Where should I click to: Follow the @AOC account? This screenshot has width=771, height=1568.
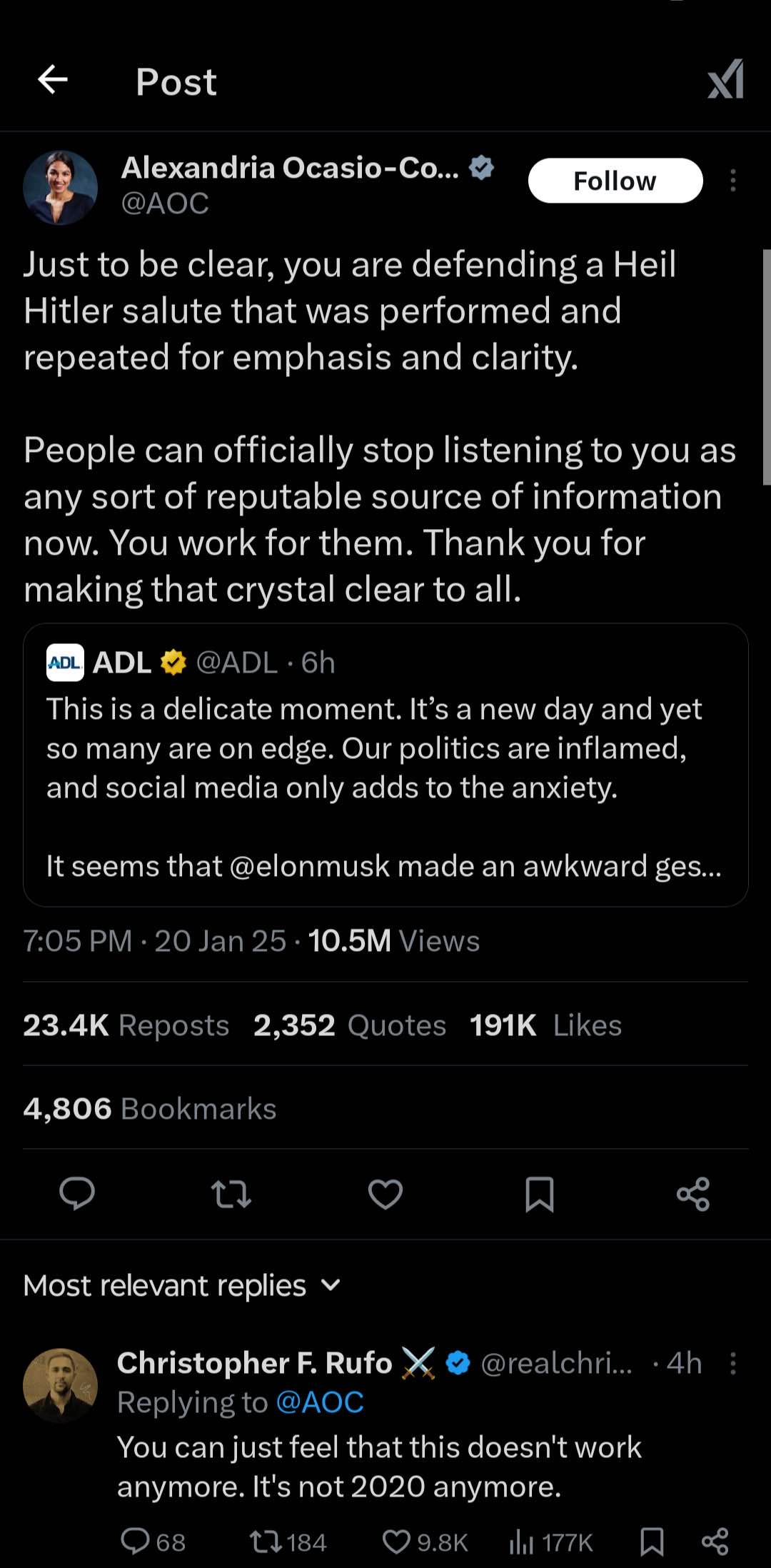(615, 181)
